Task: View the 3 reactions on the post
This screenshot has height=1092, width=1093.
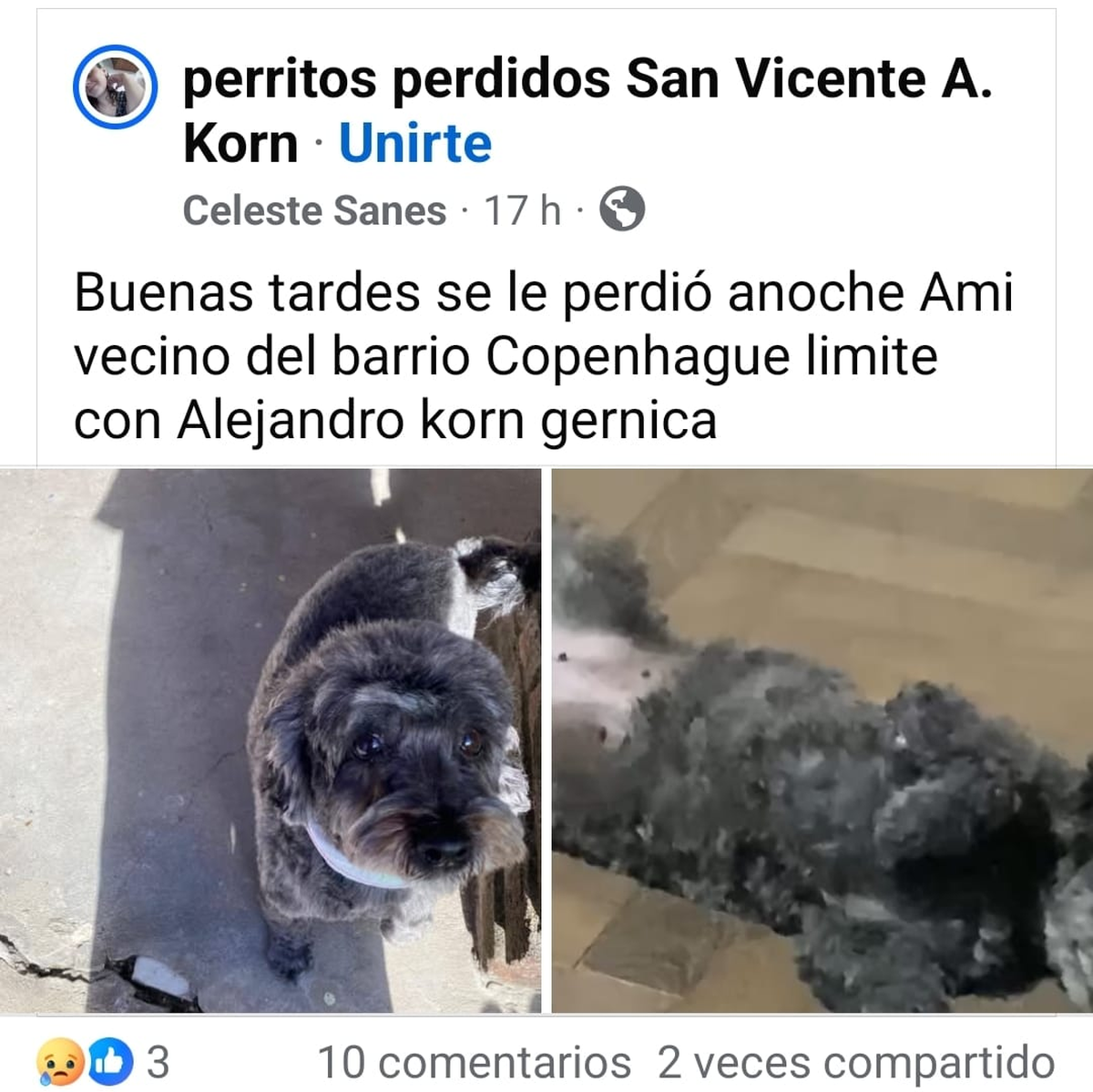Action: click(102, 1062)
